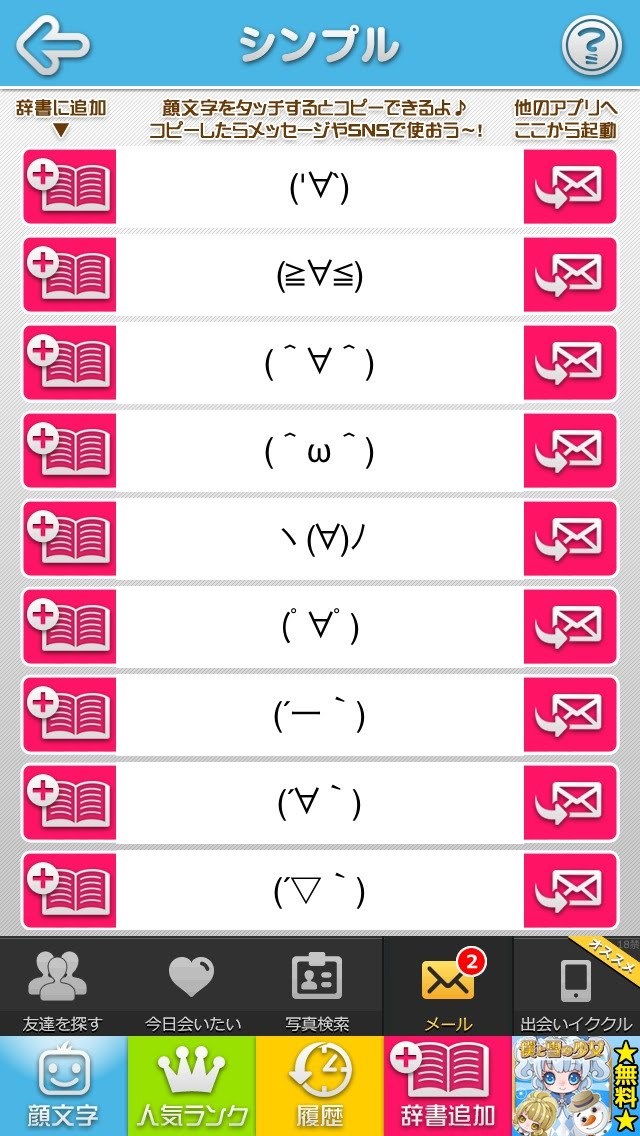Add (≧∀≦) to the dictionary
The width and height of the screenshot is (640, 1136).
(69, 275)
